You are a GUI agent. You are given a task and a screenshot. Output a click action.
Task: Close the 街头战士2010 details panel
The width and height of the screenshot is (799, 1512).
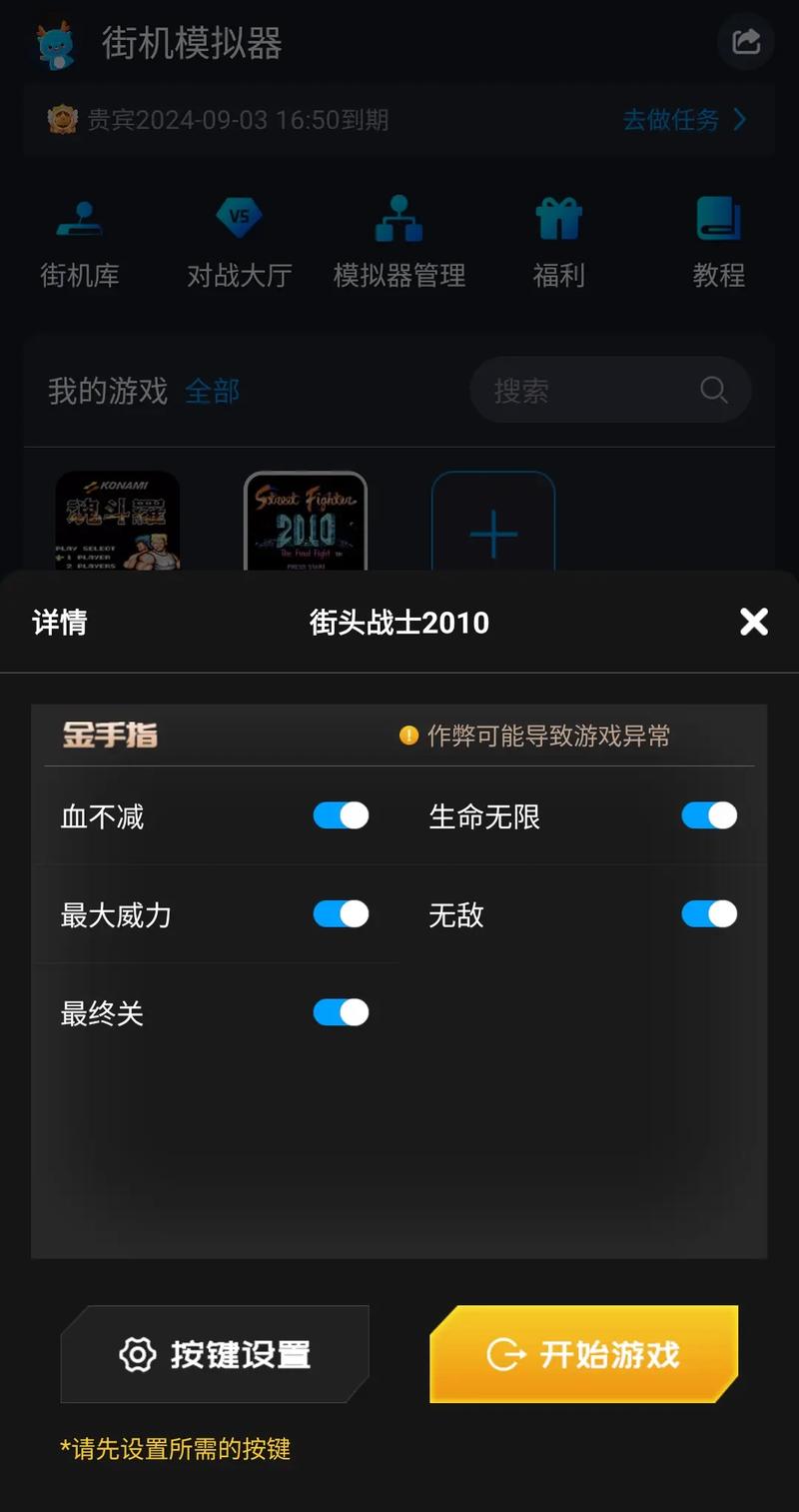(754, 622)
